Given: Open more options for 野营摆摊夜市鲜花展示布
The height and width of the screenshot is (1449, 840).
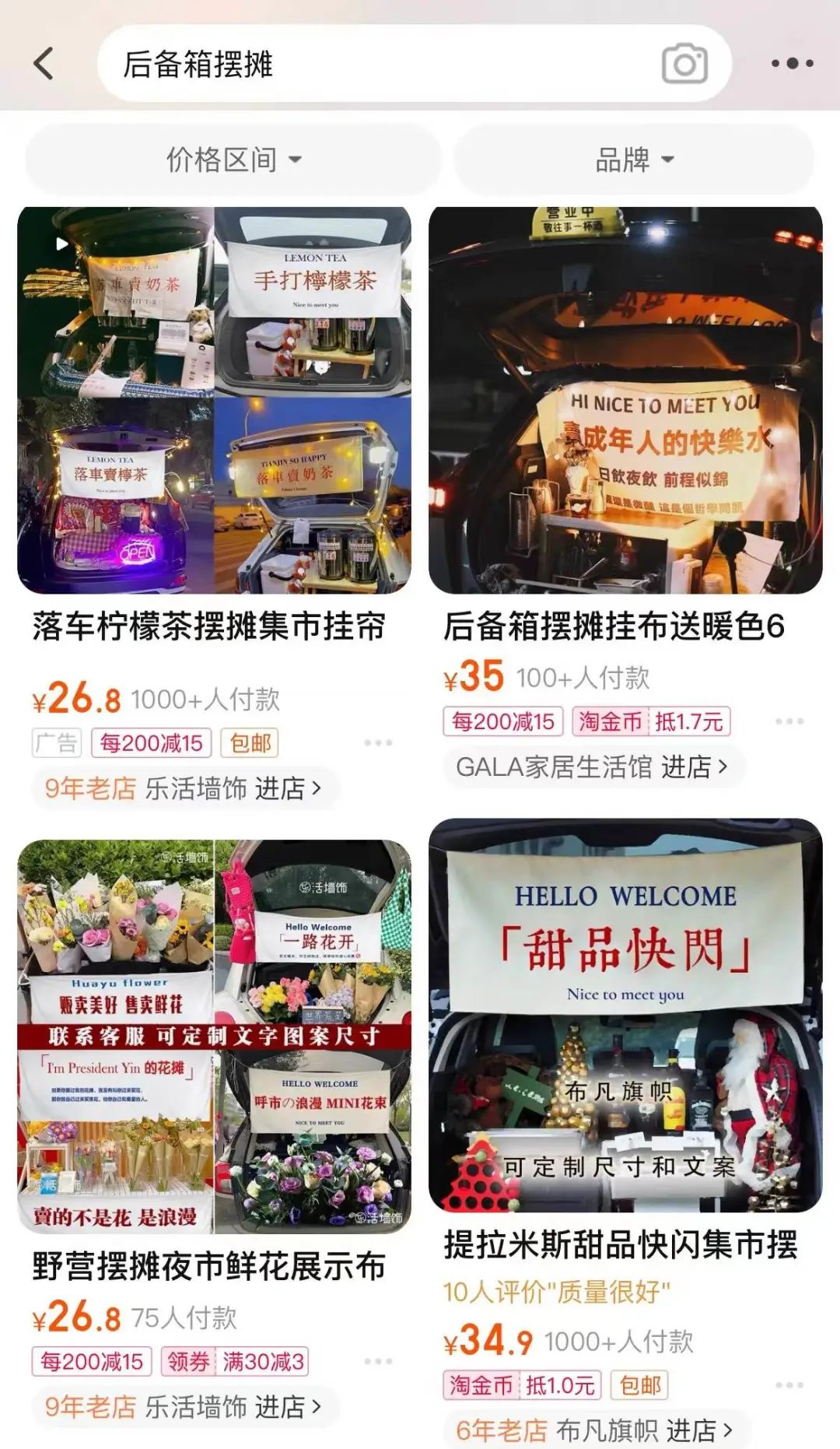Looking at the screenshot, I should [378, 1361].
